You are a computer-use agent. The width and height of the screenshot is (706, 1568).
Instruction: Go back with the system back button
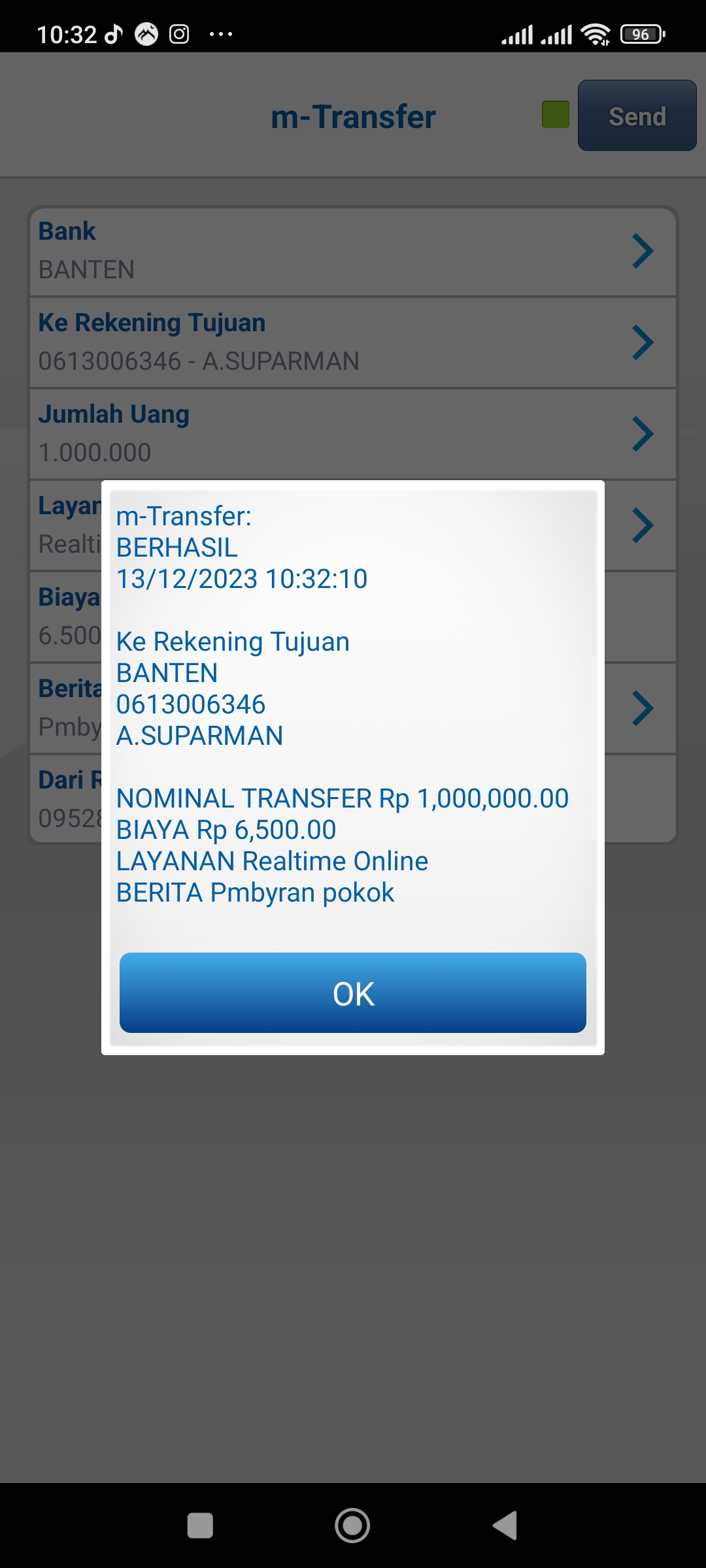point(505,1526)
